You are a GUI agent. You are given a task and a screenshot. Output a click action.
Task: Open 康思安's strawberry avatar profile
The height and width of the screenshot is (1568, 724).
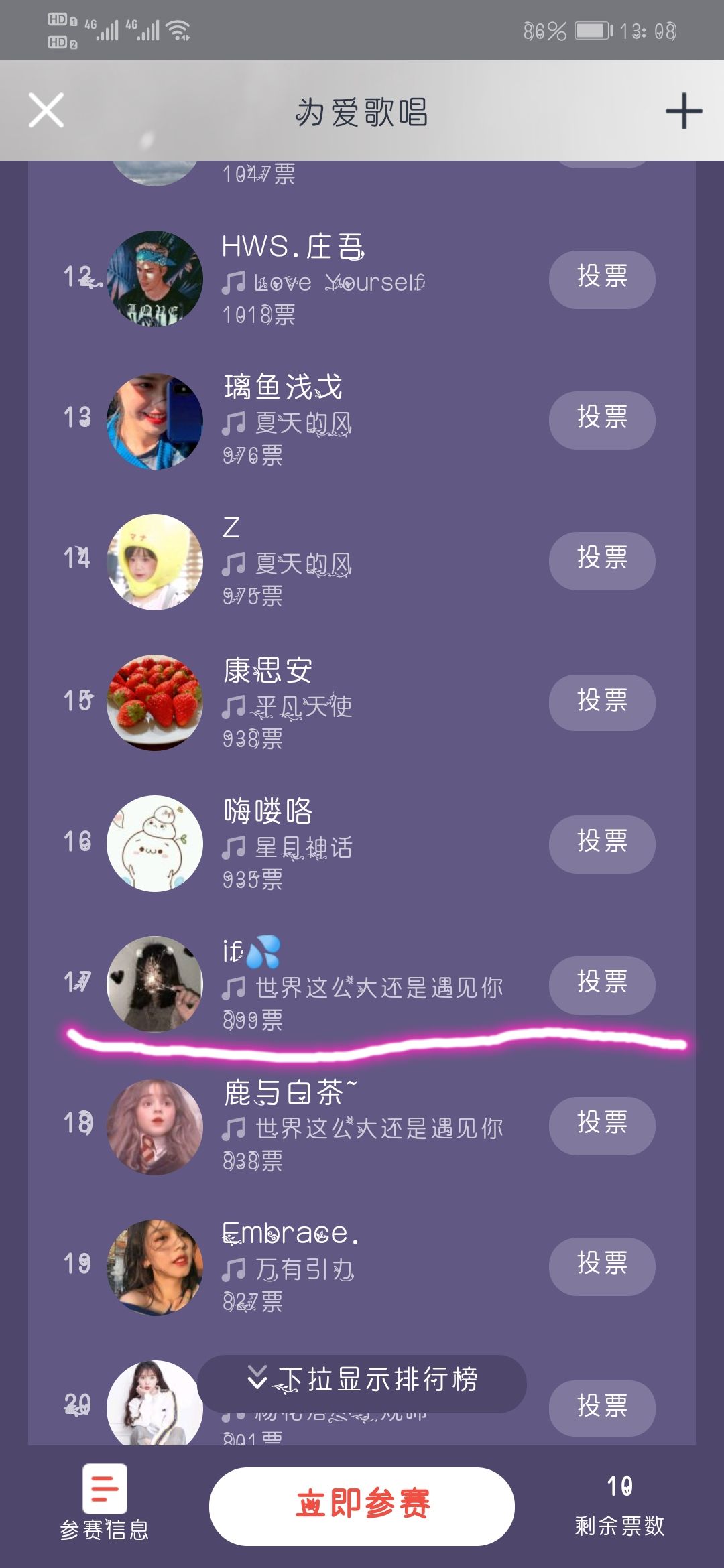pyautogui.click(x=155, y=702)
